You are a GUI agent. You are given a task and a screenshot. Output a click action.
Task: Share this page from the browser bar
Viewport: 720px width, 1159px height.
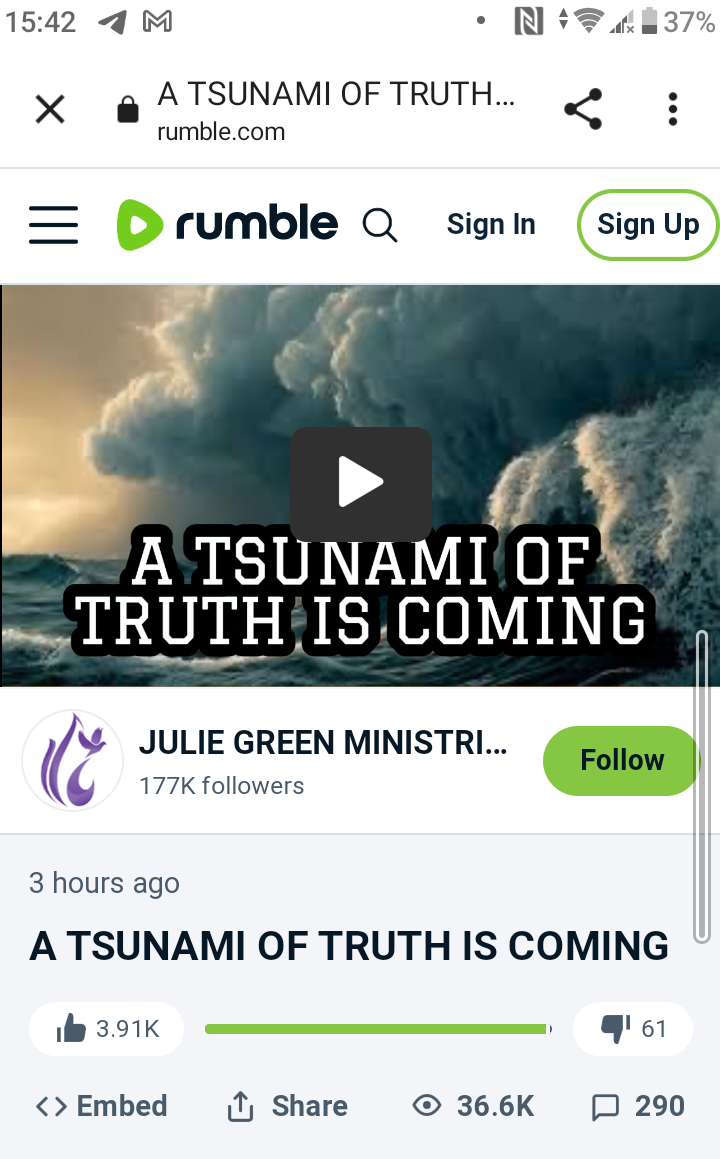pyautogui.click(x=583, y=109)
